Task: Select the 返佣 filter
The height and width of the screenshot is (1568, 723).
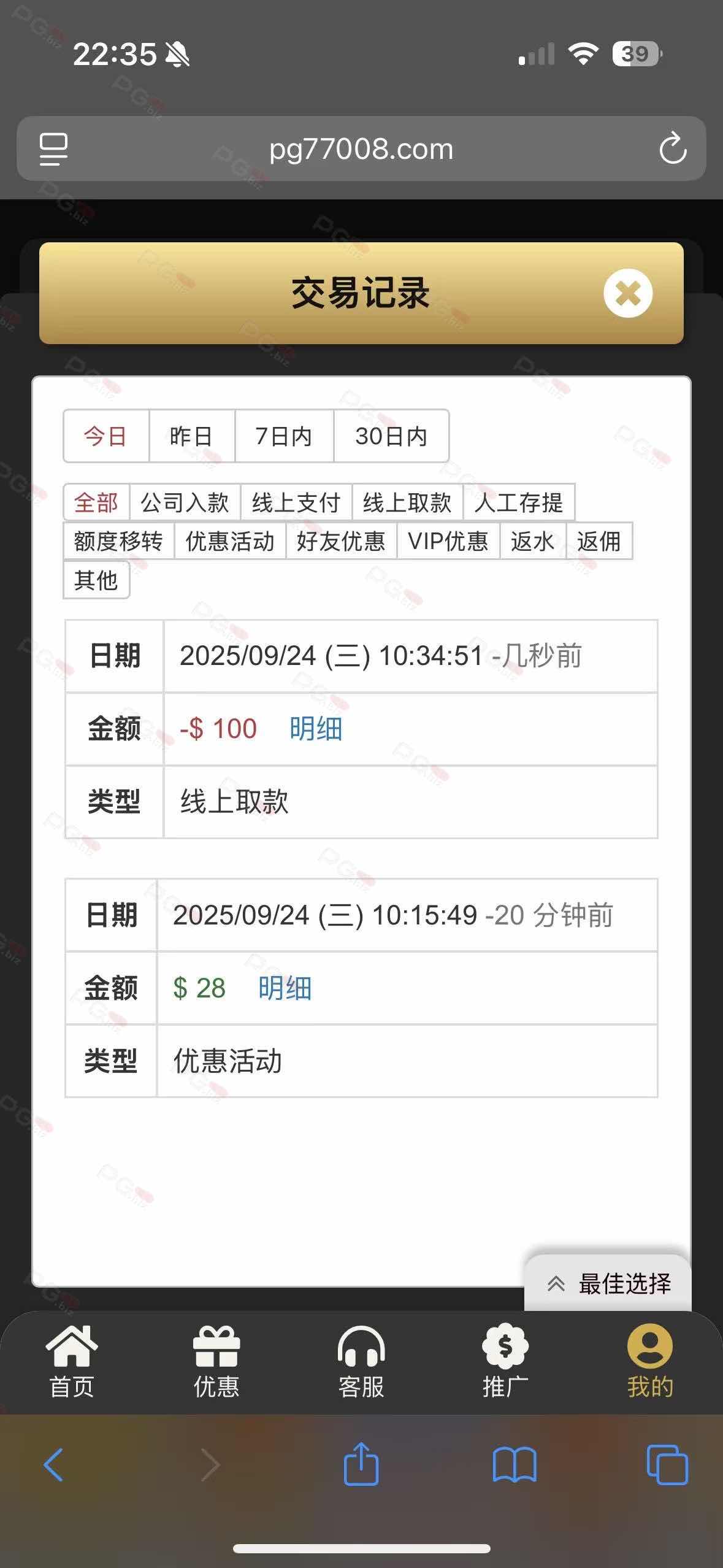Action: click(599, 541)
